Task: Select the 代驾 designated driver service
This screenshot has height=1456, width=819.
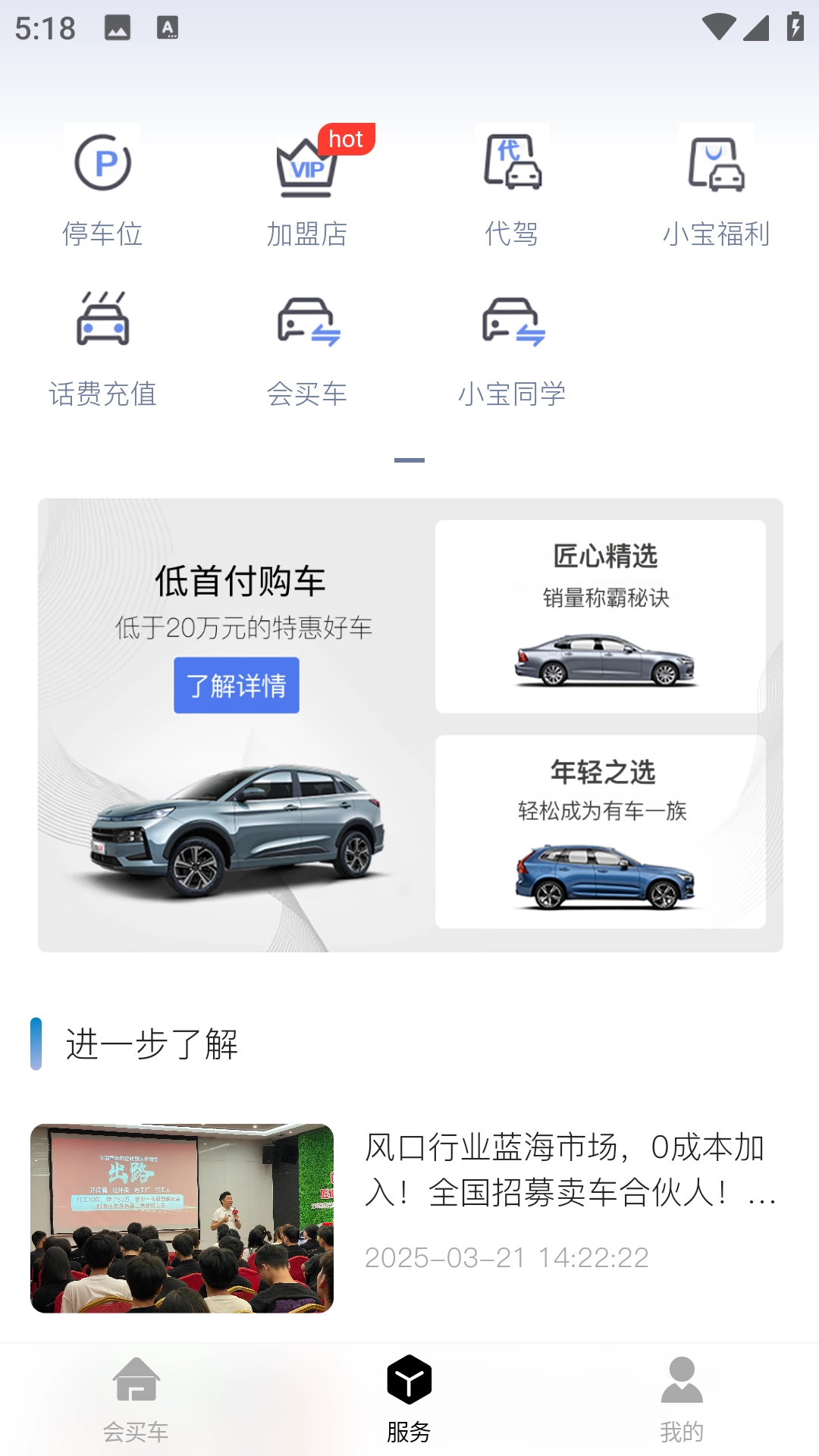Action: click(512, 187)
